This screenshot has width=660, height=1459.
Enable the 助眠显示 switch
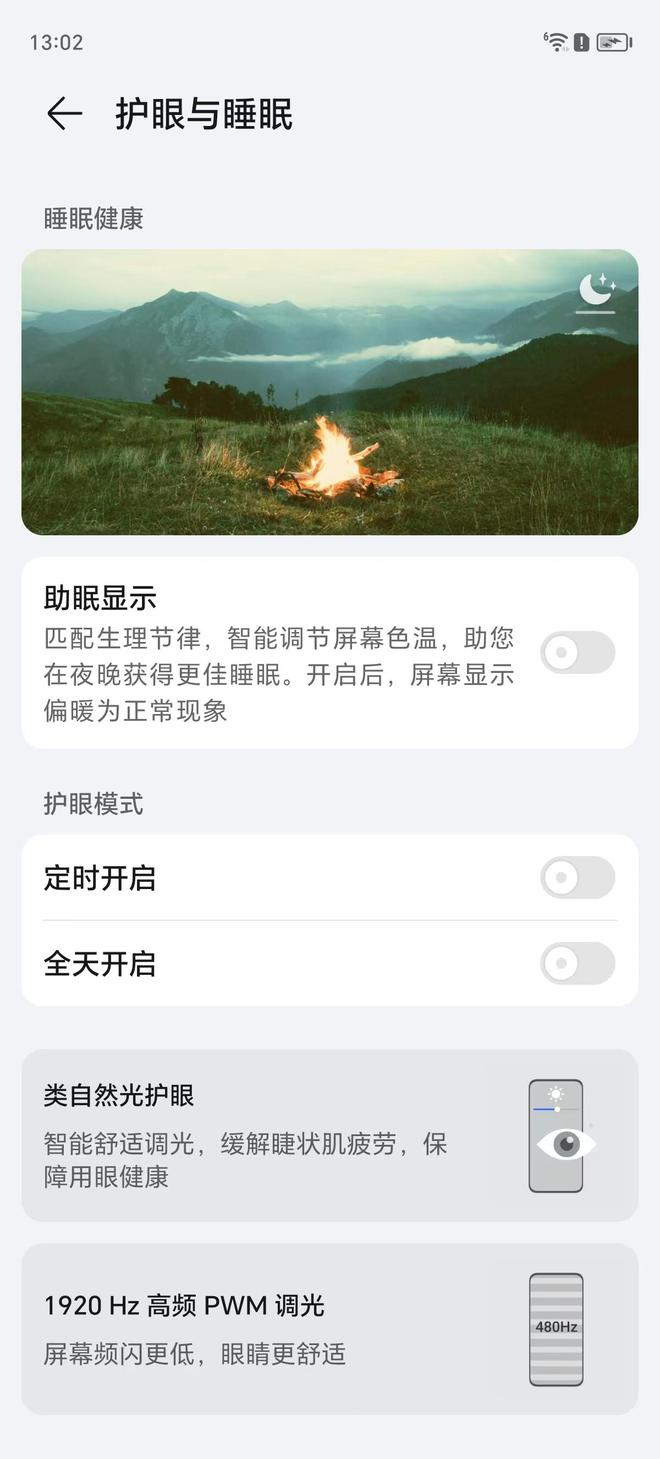pos(577,652)
